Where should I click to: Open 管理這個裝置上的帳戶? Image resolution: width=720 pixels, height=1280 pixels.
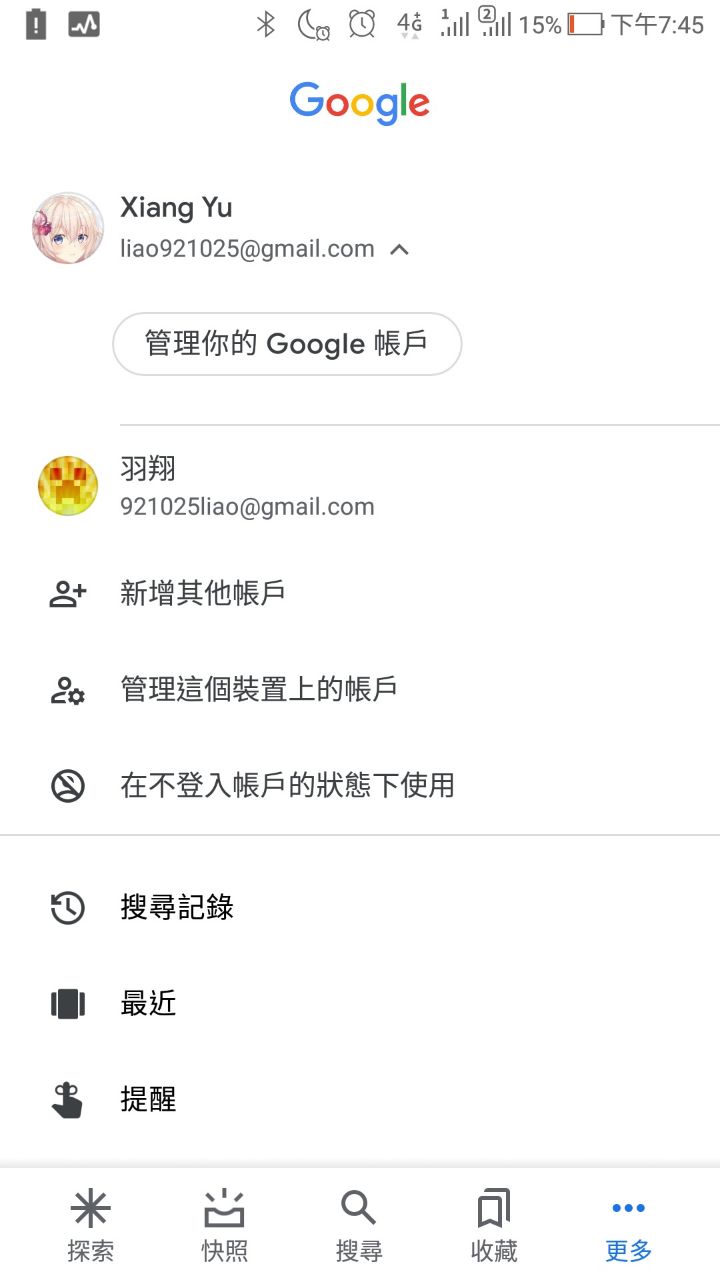coord(258,689)
